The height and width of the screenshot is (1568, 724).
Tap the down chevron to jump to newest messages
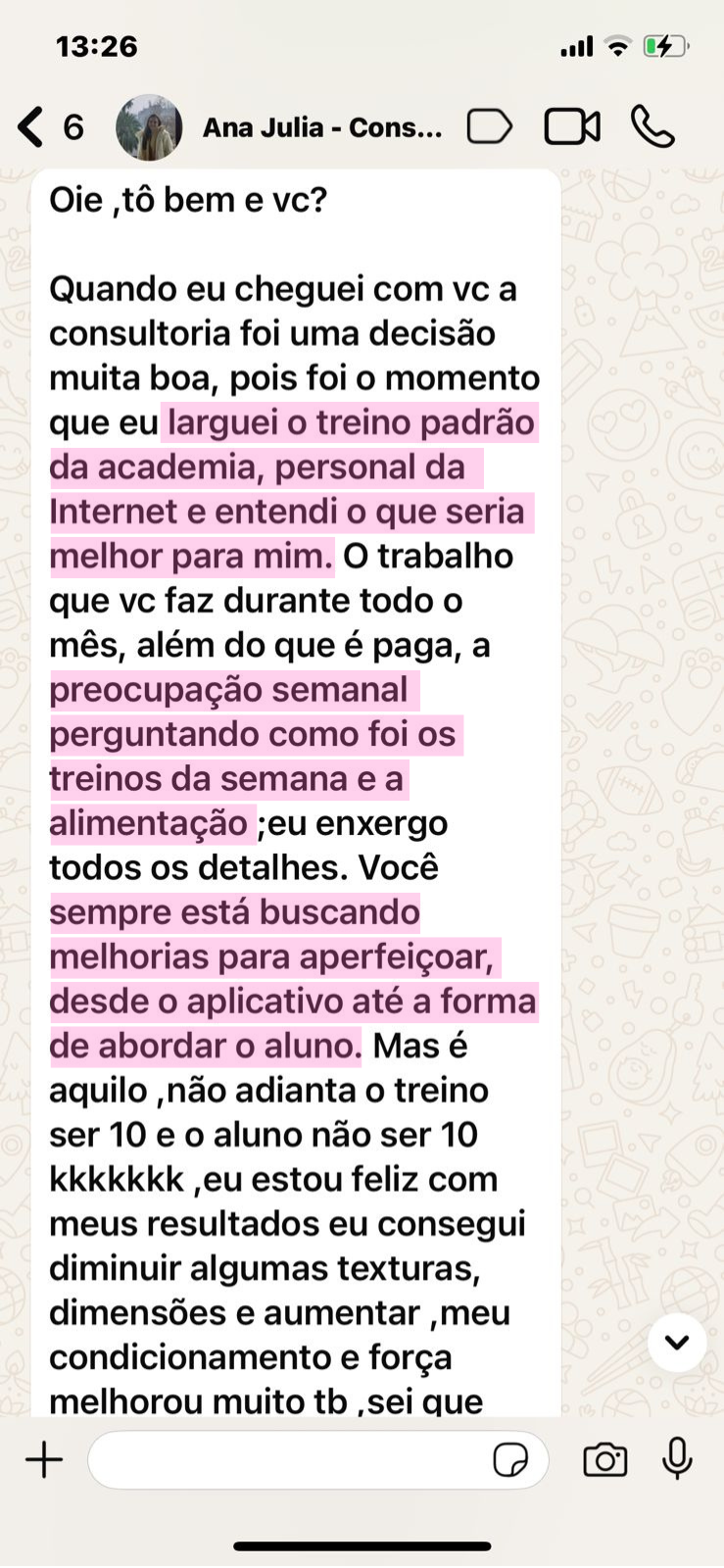pos(676,1344)
